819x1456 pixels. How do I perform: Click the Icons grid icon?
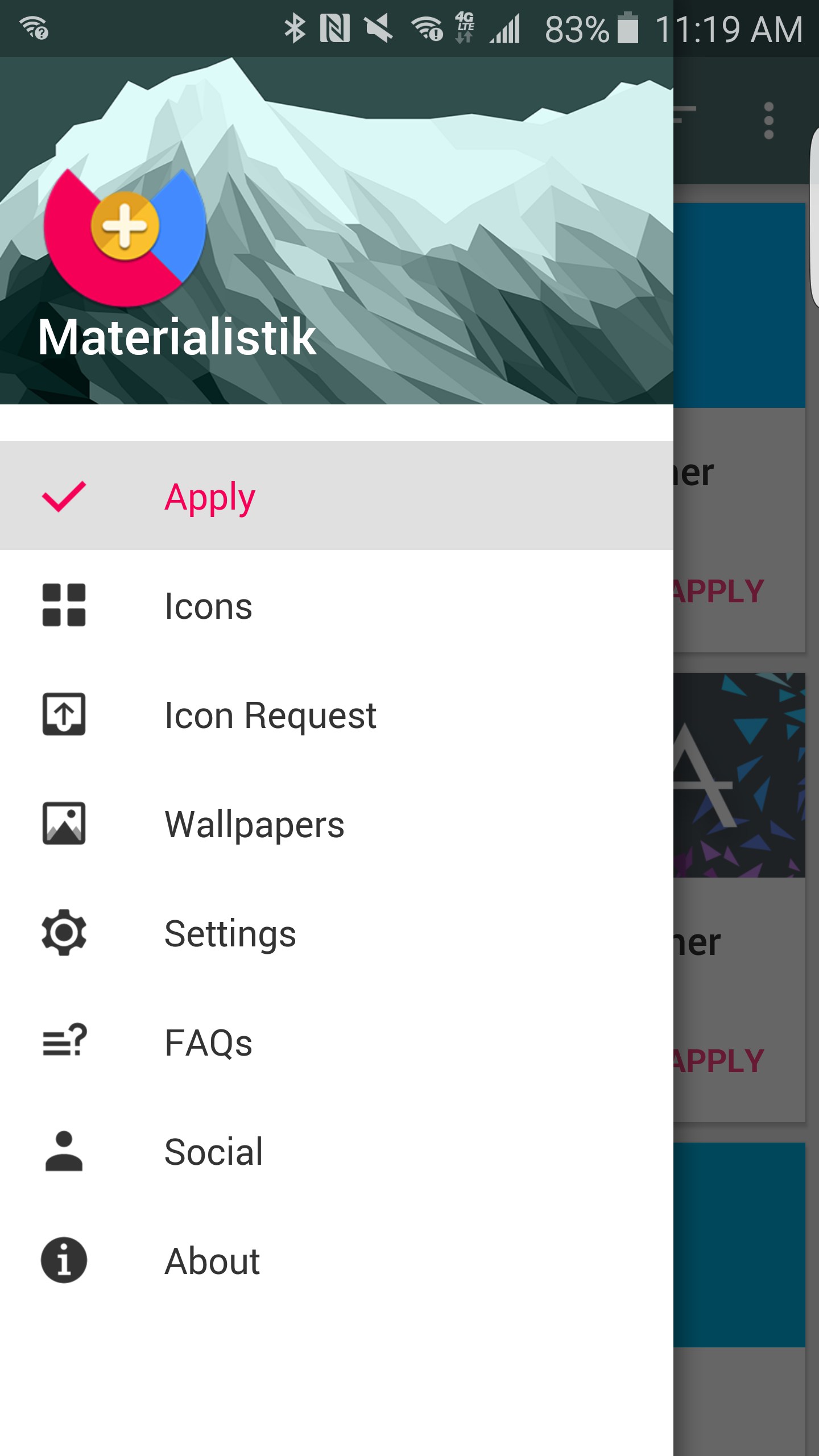64,605
